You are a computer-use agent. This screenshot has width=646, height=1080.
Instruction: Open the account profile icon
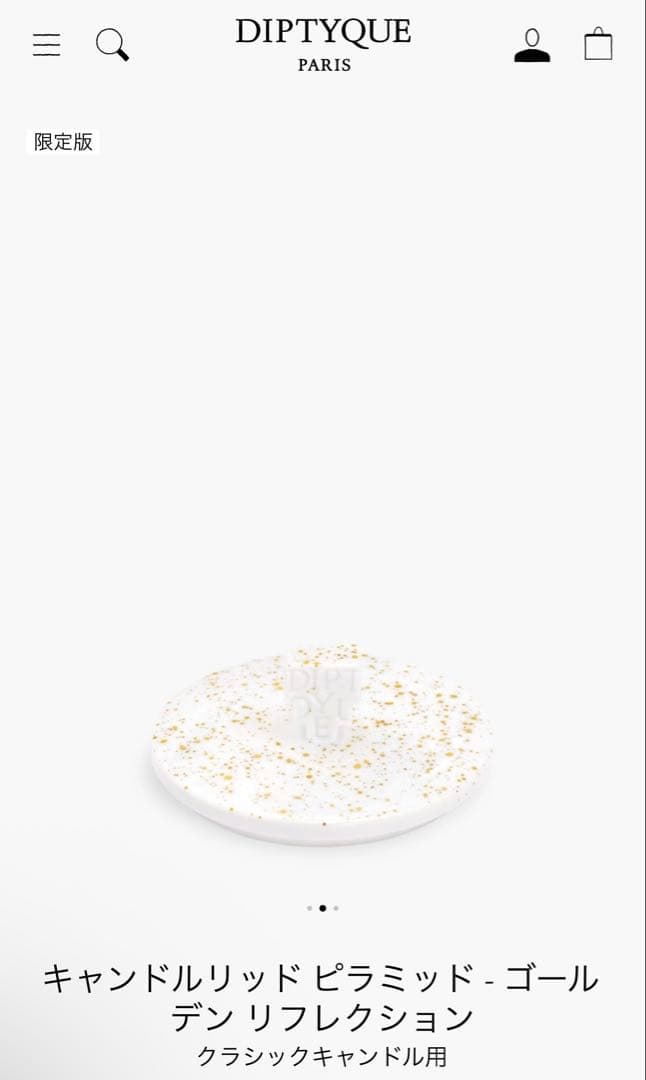(532, 45)
